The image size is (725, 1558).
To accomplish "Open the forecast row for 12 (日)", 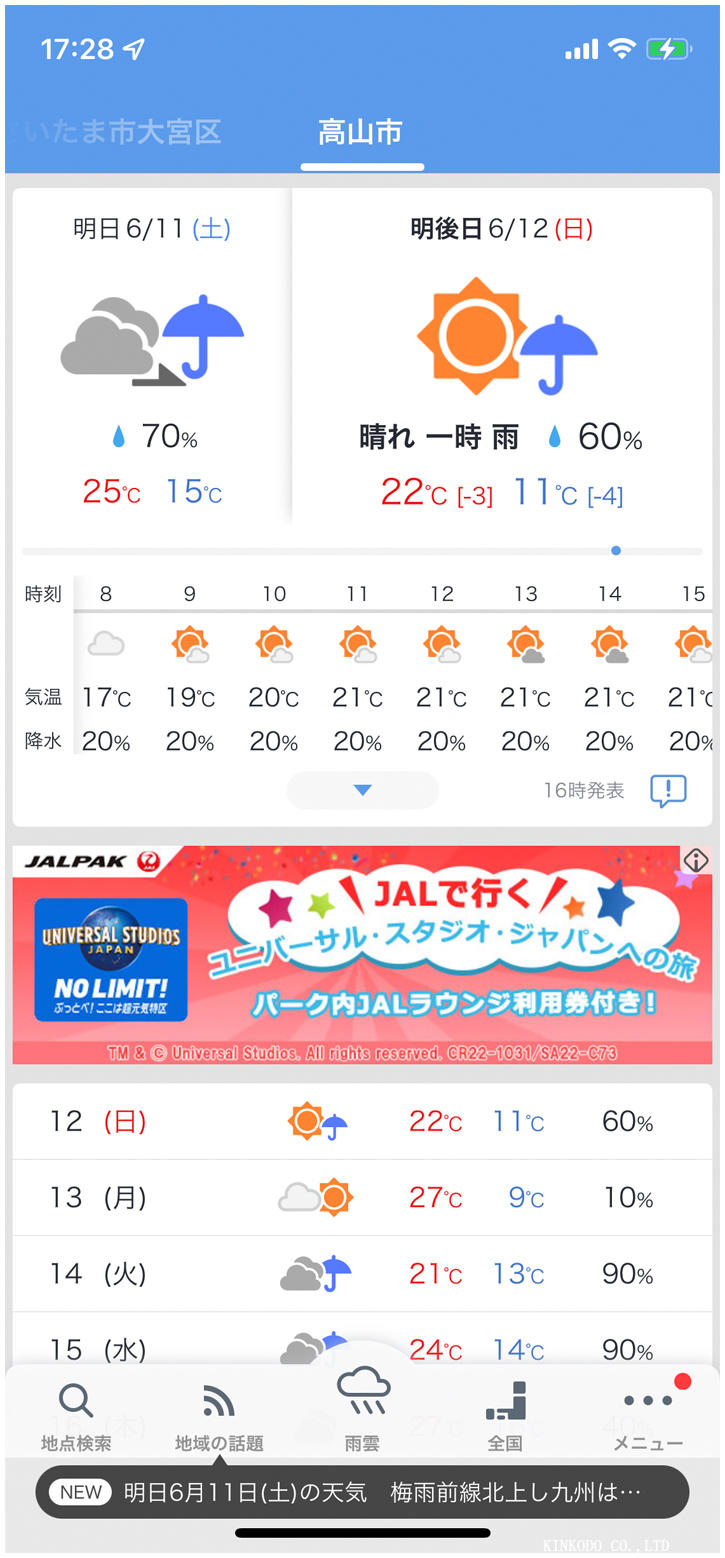I will click(362, 1121).
